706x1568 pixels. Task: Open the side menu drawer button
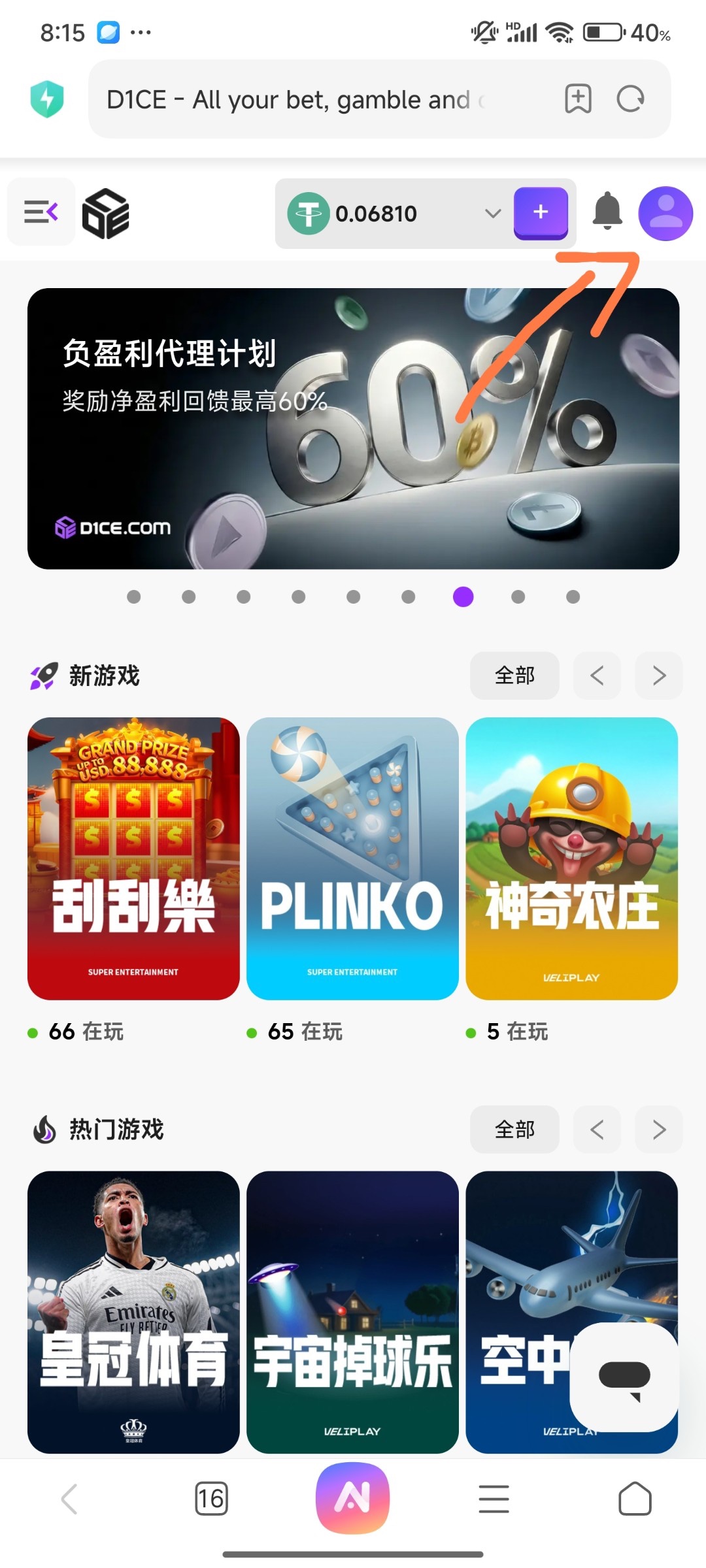41,212
